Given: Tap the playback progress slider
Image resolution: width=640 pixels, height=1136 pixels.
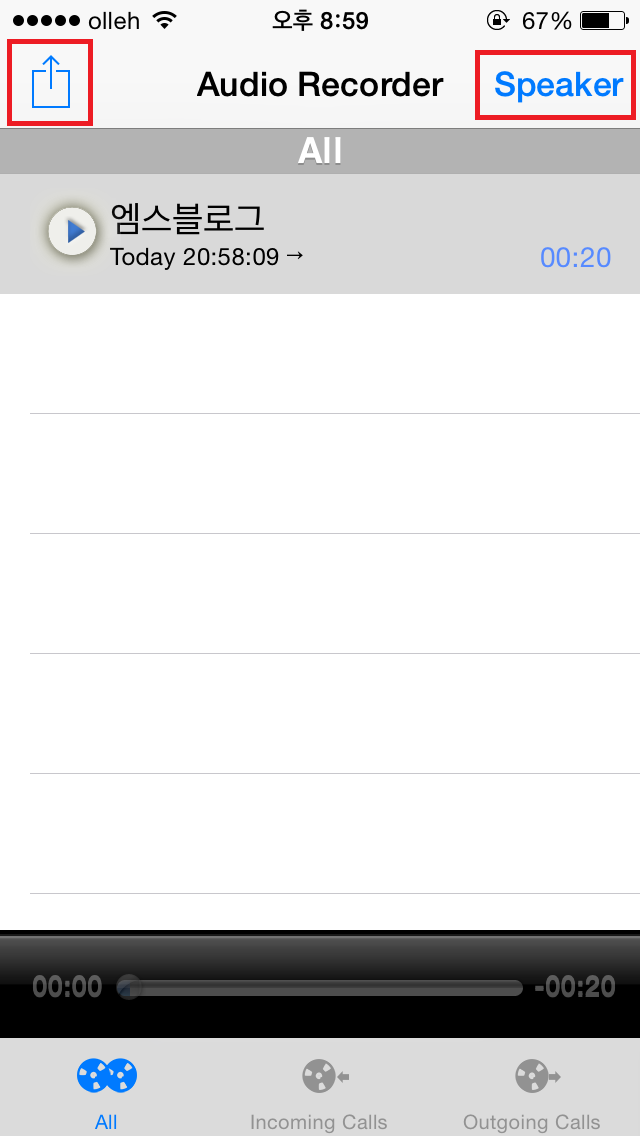Looking at the screenshot, I should (320, 987).
